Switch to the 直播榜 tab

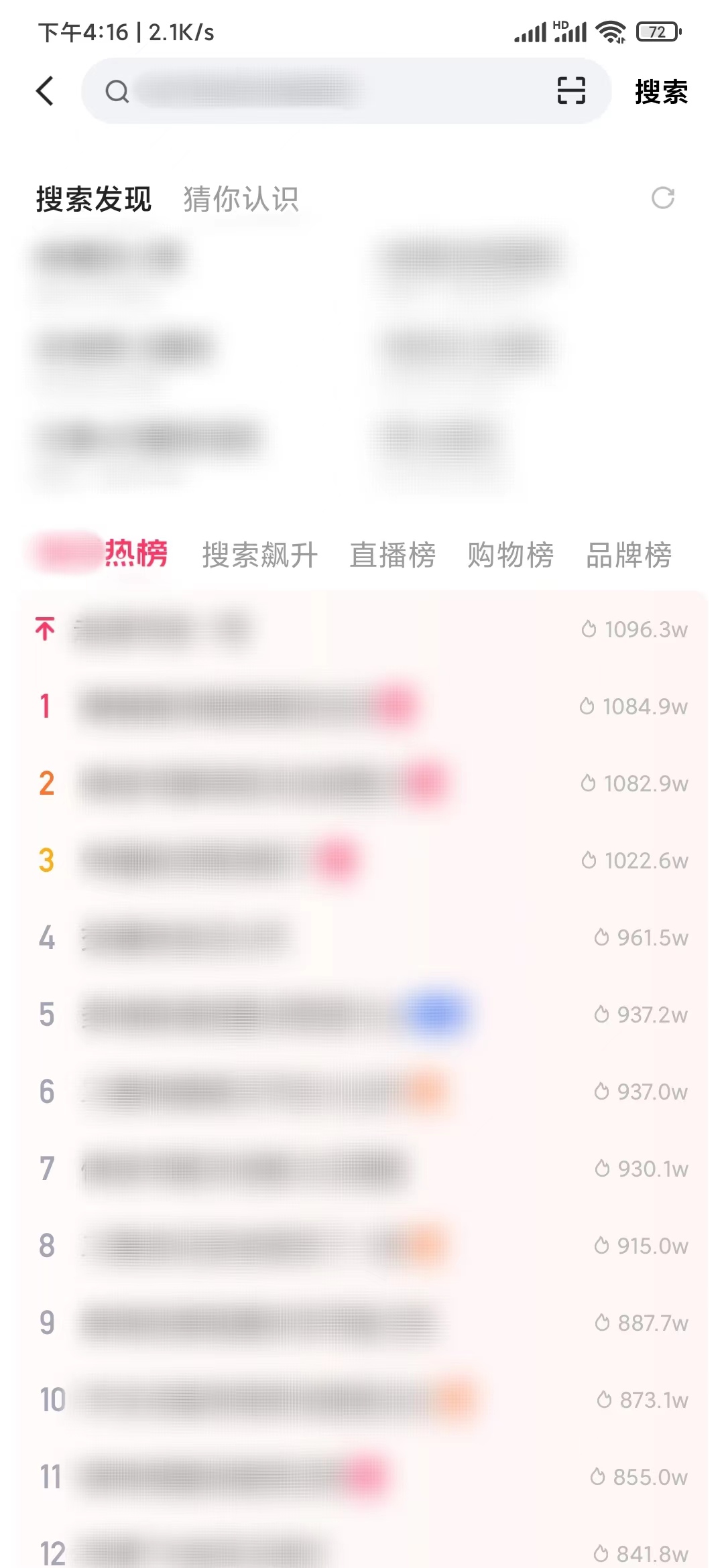coord(393,556)
